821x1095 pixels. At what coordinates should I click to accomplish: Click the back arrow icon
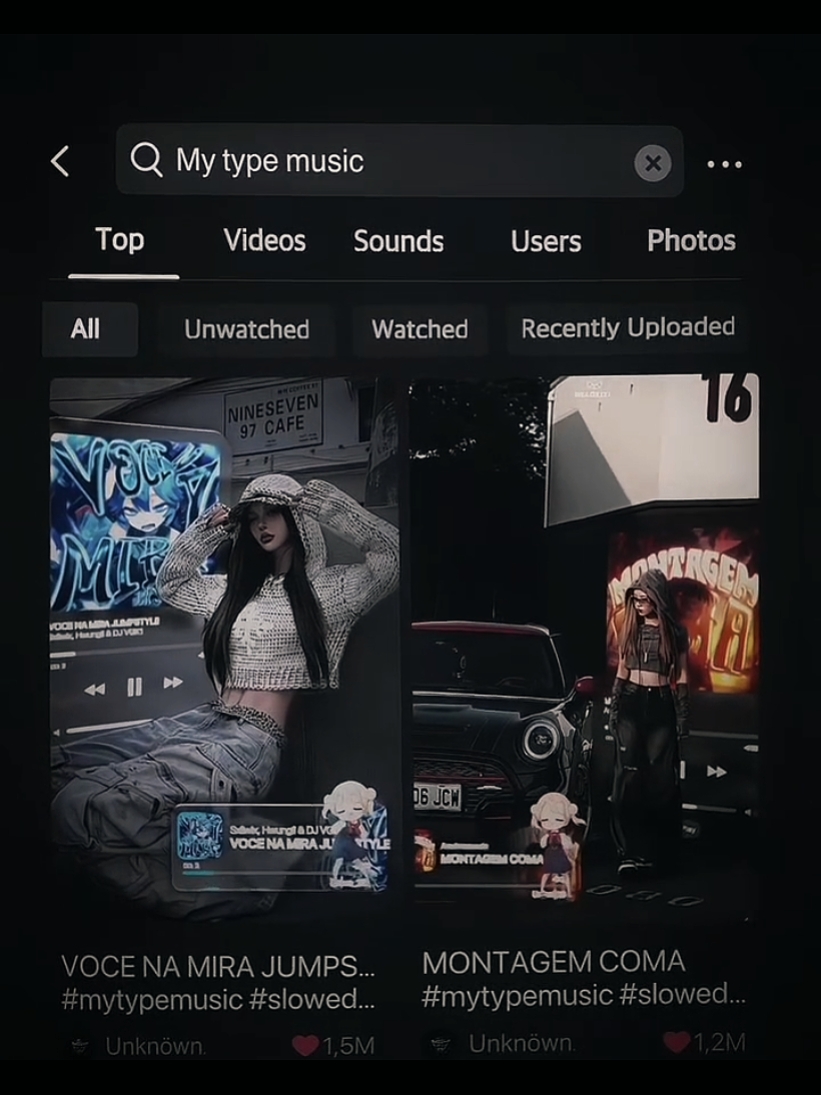[x=60, y=161]
